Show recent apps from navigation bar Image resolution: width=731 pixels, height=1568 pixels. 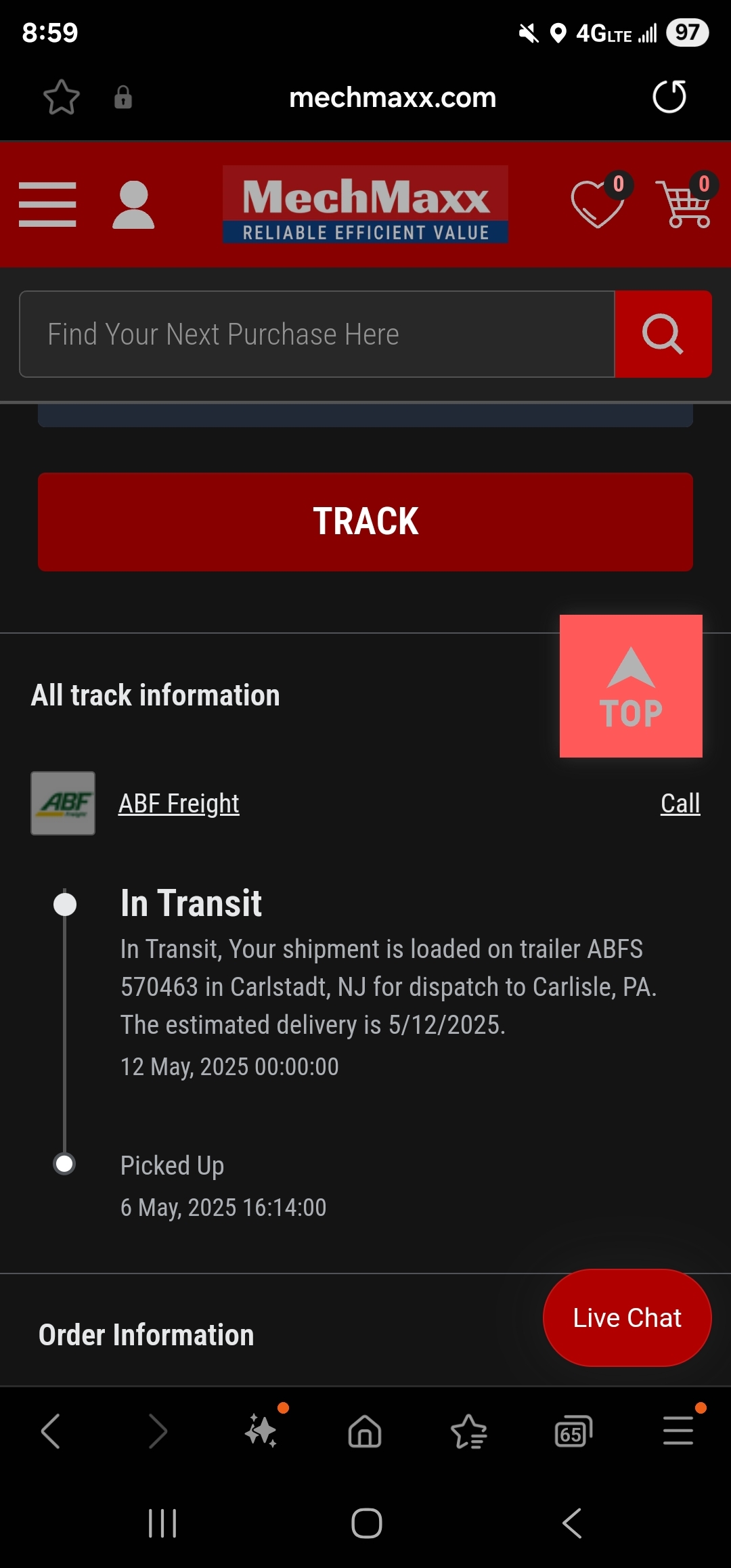tap(162, 1523)
